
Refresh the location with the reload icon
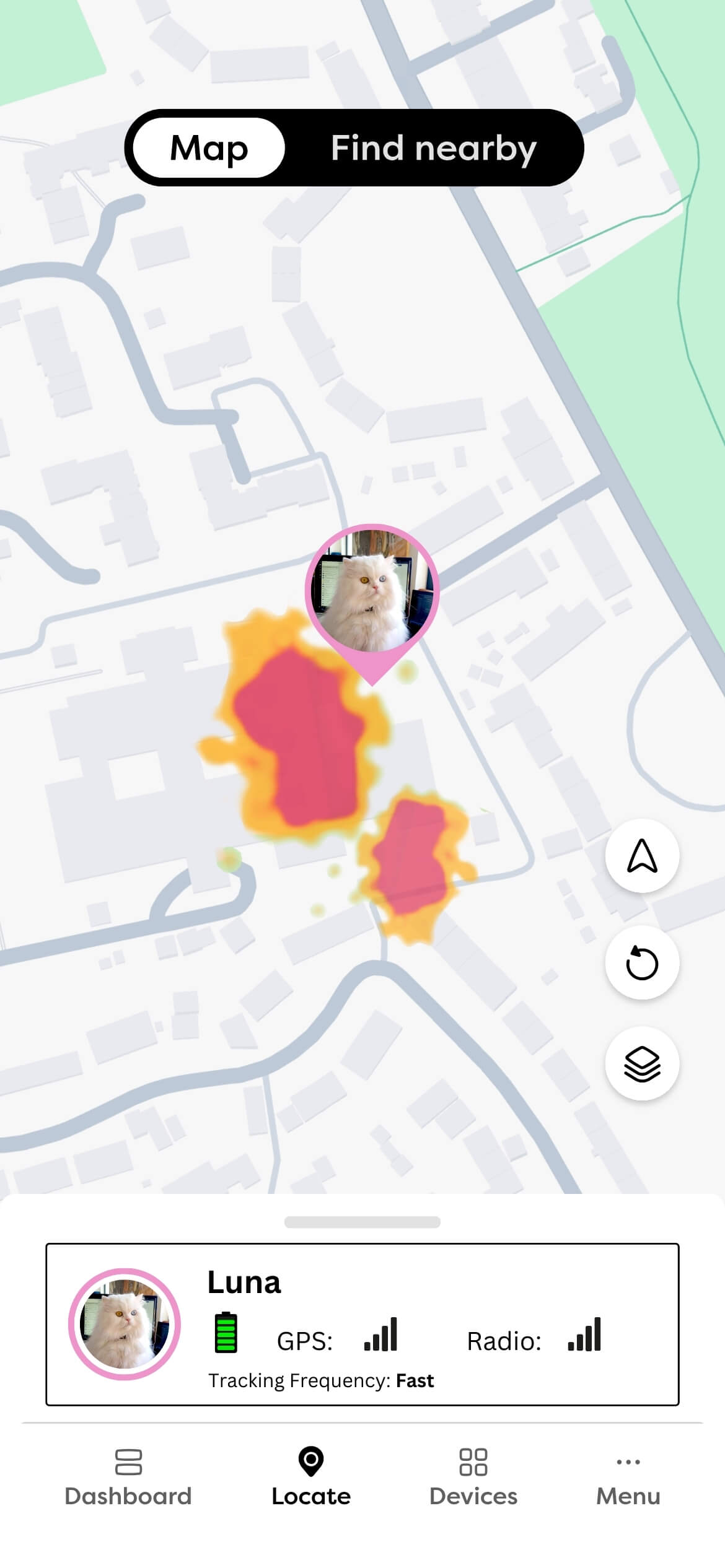[642, 963]
